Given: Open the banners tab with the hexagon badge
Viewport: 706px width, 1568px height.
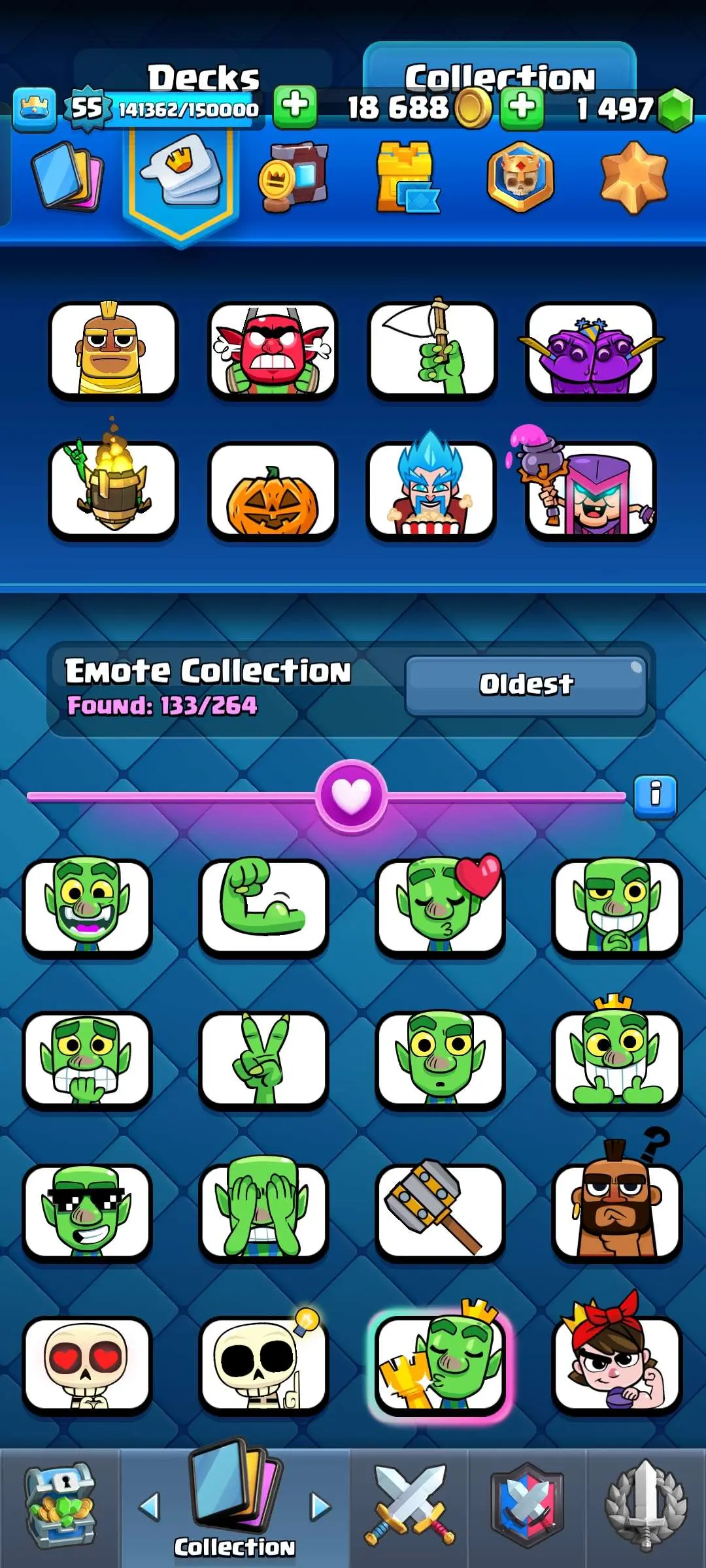Looking at the screenshot, I should 520,178.
